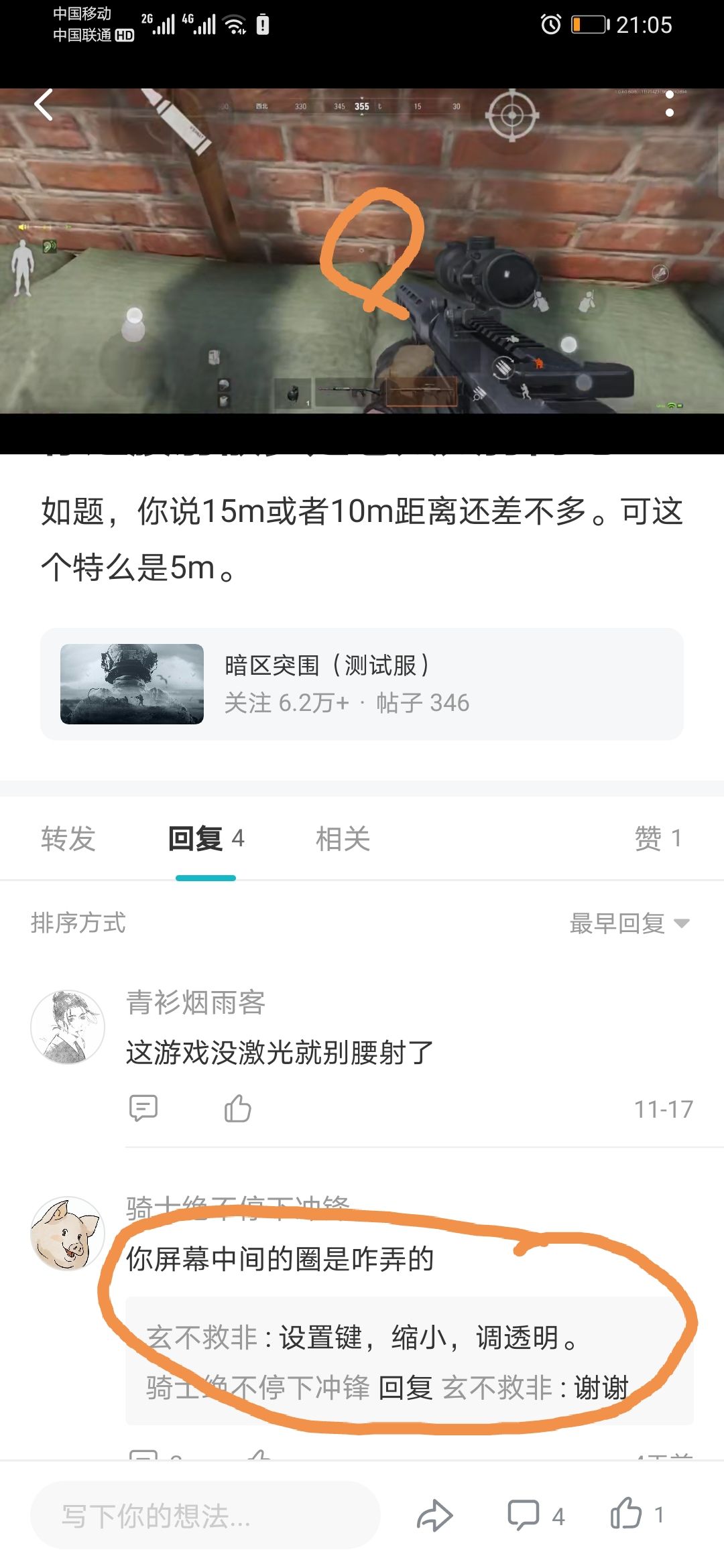The width and height of the screenshot is (724, 1568).
Task: Tap the 写下你的想法 comment field
Action: coord(205,1515)
